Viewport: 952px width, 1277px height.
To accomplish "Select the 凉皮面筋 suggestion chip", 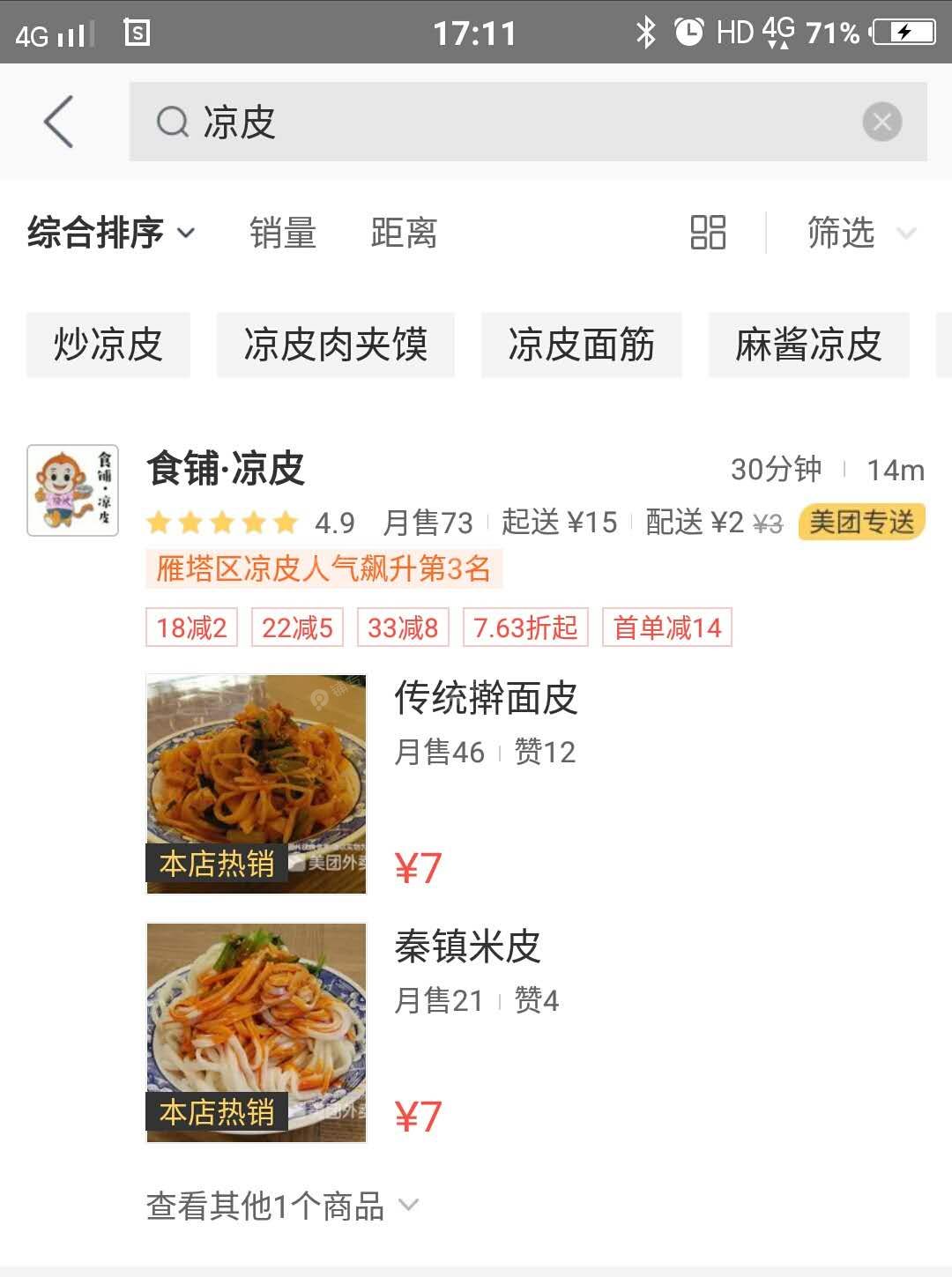I will pyautogui.click(x=581, y=345).
